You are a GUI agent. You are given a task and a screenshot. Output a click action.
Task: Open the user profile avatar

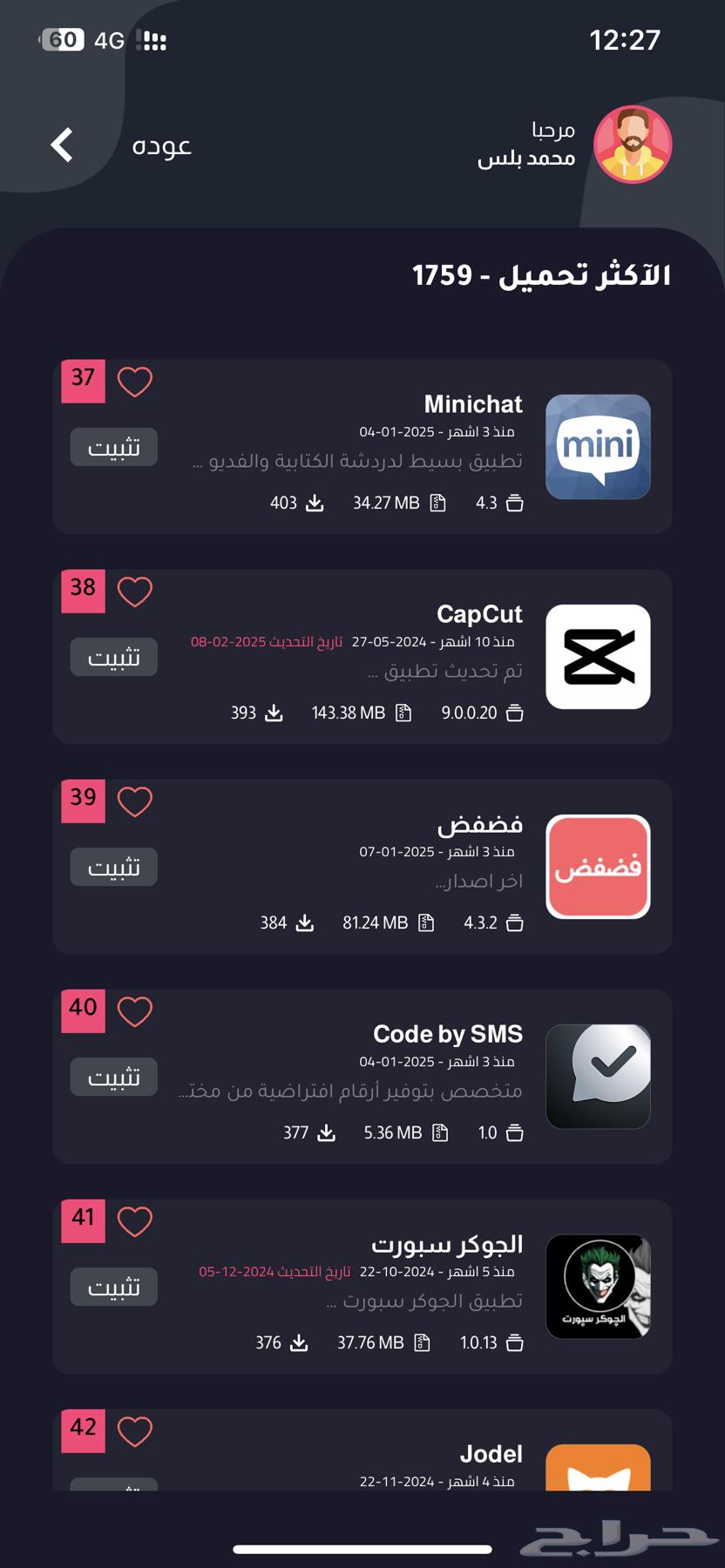coord(633,145)
